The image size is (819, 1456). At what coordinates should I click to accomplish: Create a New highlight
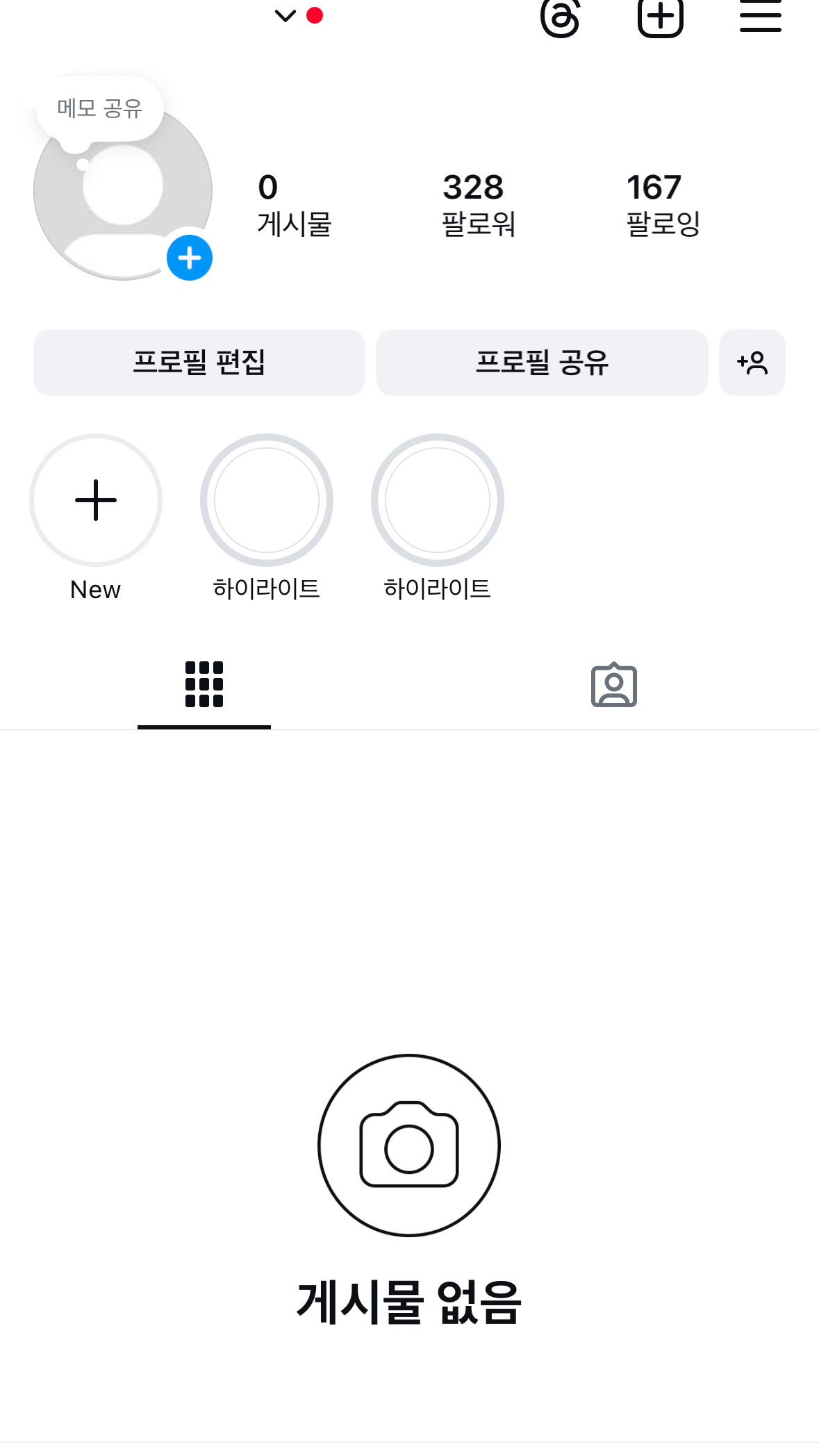click(96, 500)
